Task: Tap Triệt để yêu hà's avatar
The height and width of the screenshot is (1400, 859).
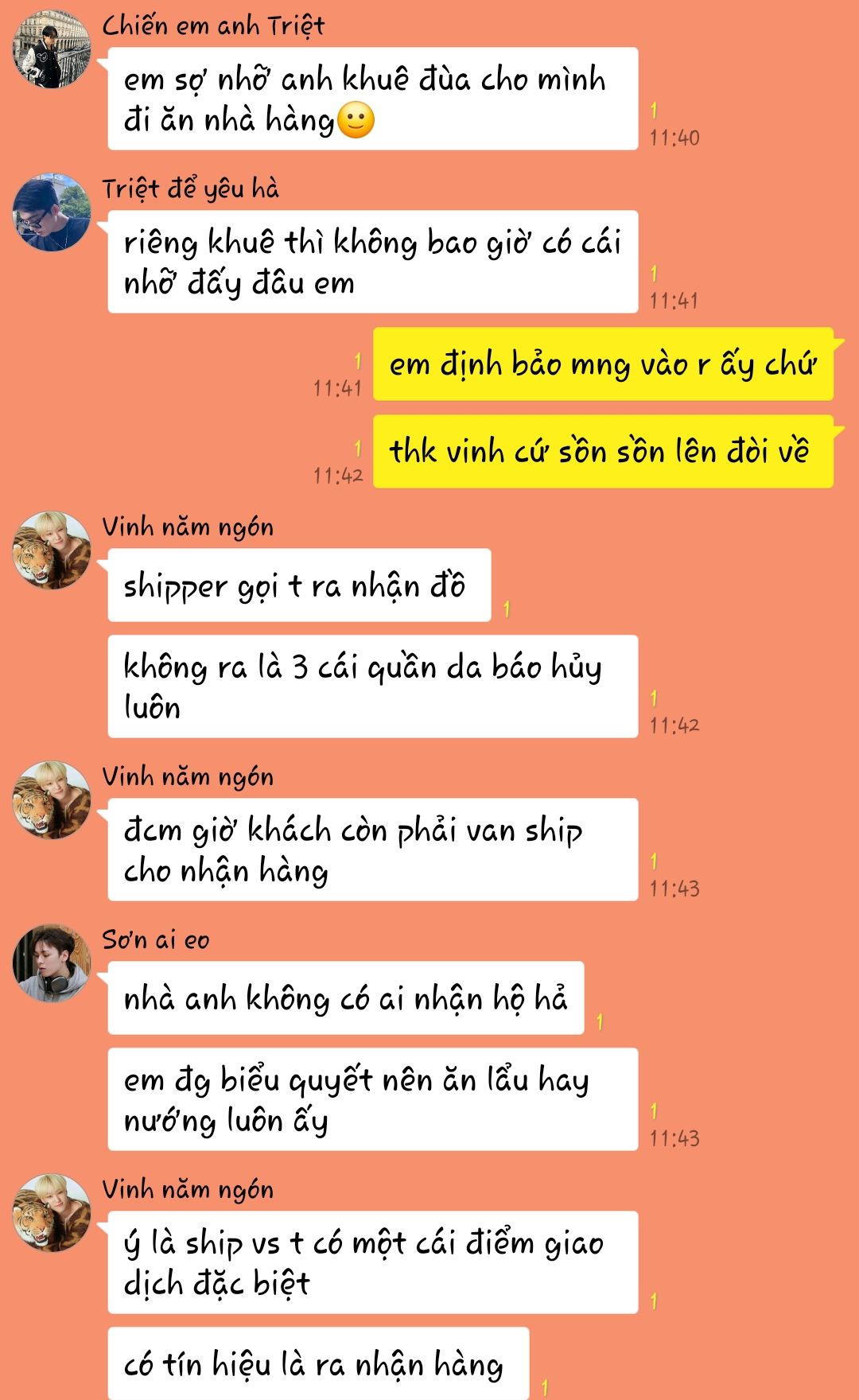Action: [52, 212]
